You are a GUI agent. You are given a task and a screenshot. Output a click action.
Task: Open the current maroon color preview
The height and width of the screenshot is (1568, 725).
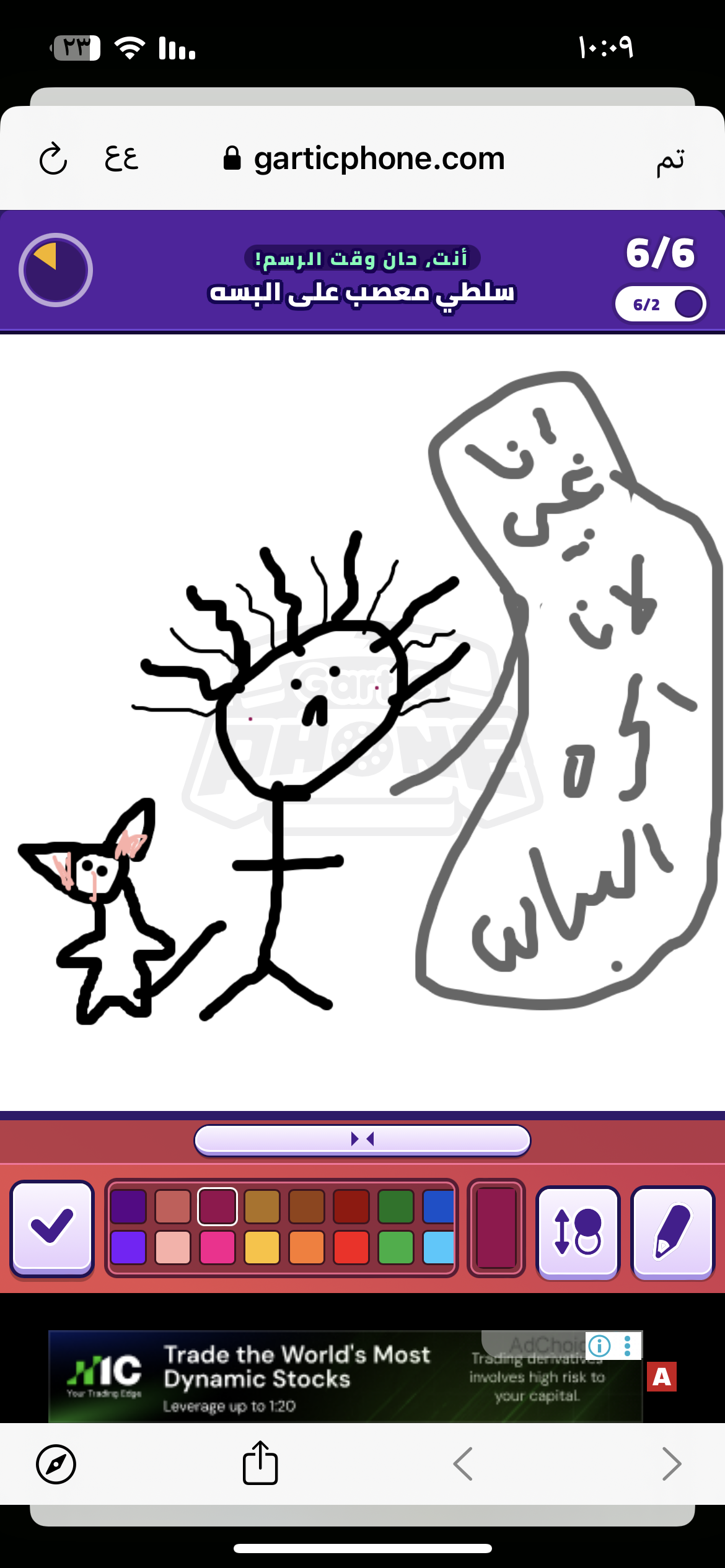pos(496,1227)
